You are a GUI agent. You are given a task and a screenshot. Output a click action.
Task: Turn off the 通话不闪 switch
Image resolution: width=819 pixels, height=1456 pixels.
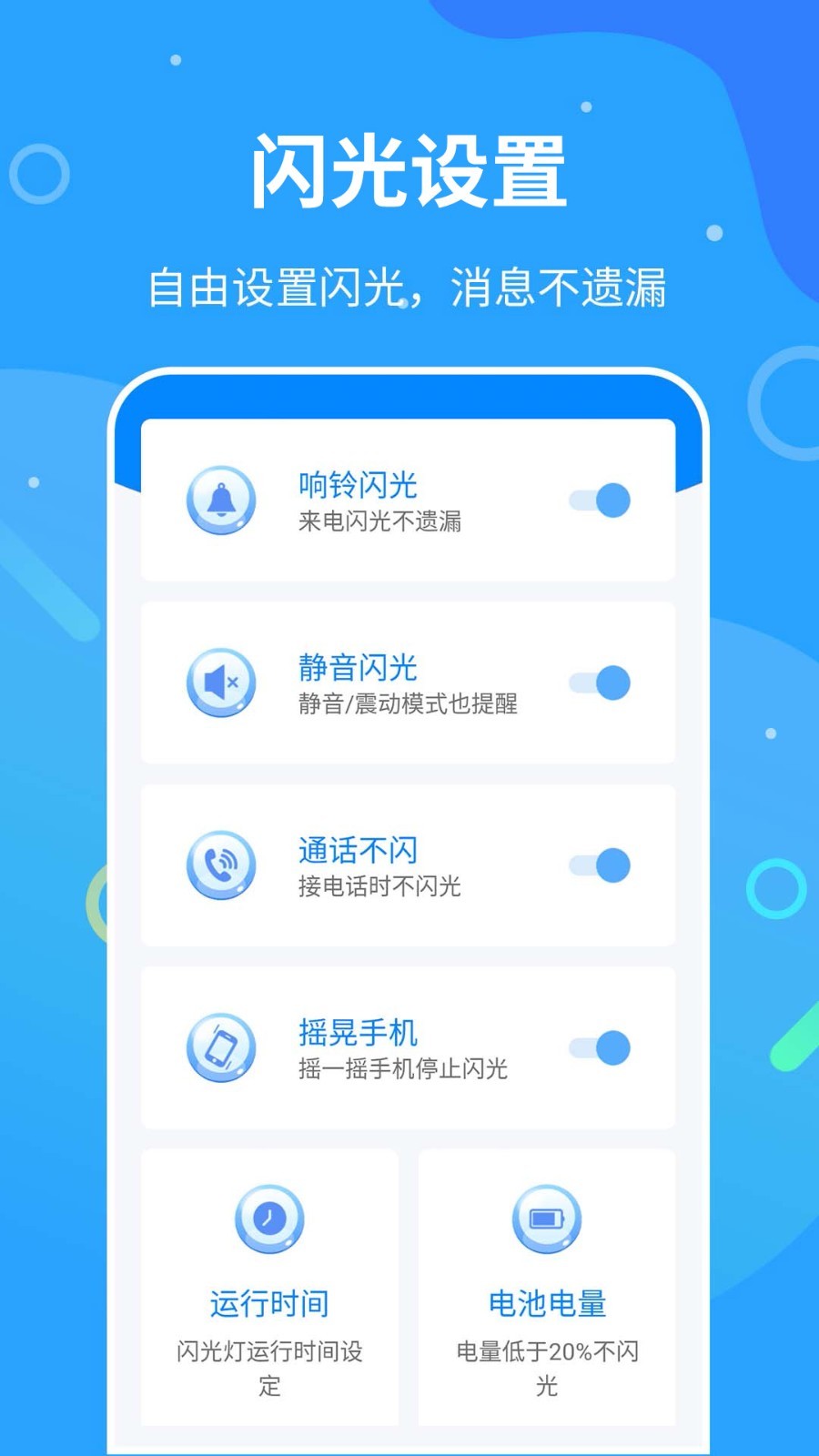600,864
